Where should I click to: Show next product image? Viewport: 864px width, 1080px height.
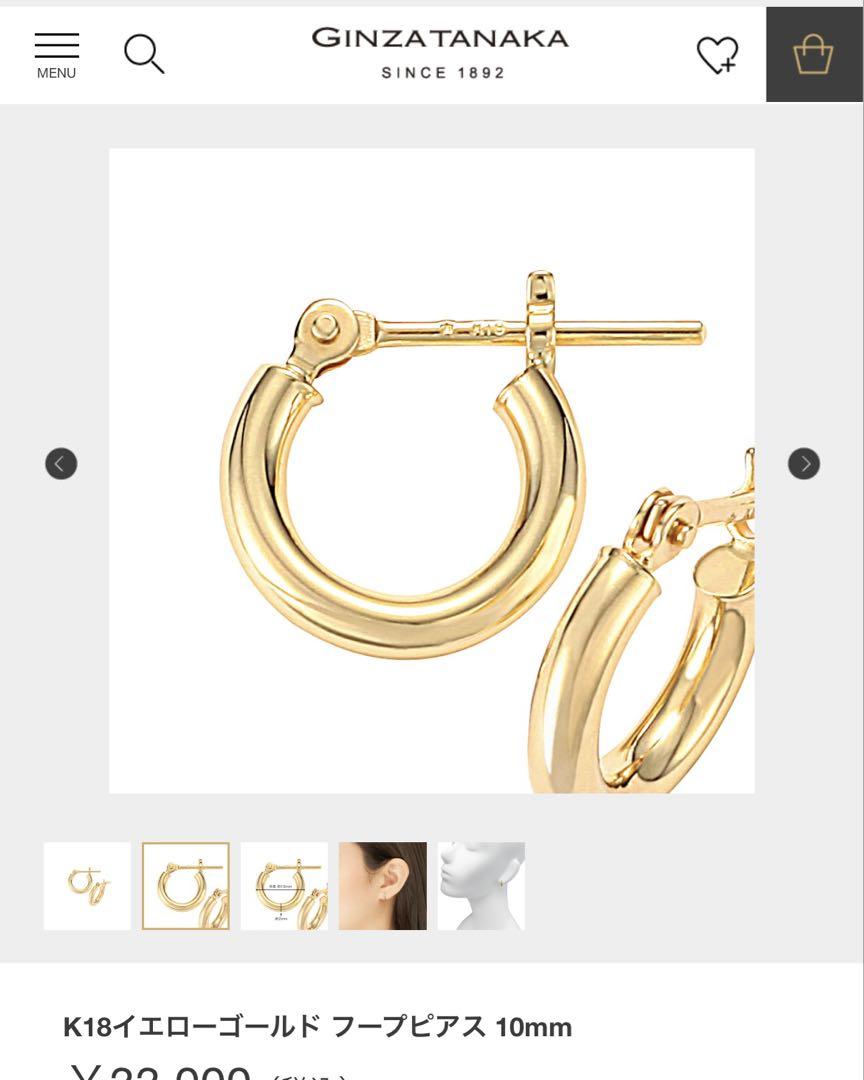click(803, 463)
